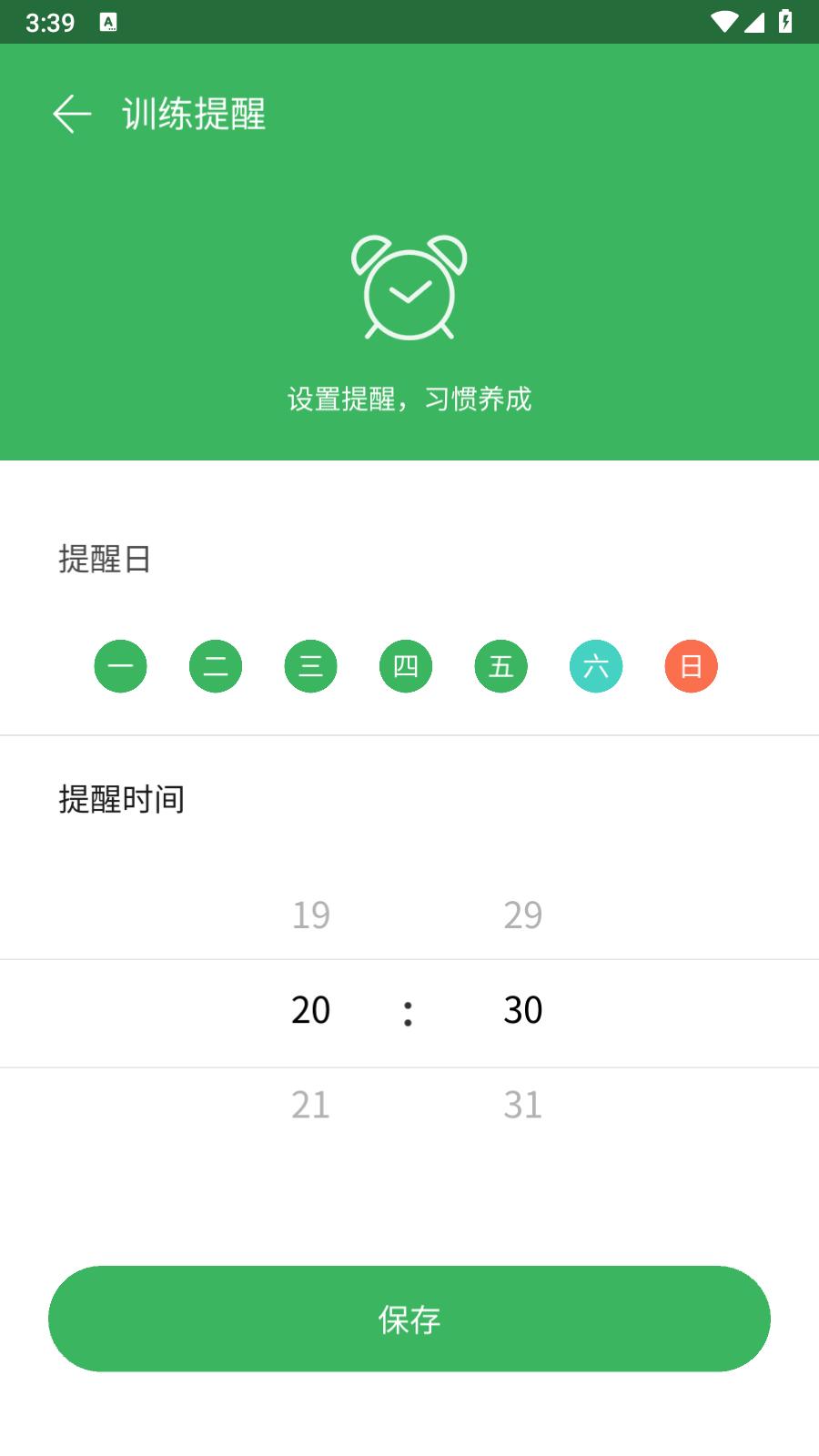Toggle Monday (一) reminder day
The image size is (819, 1456).
120,666
